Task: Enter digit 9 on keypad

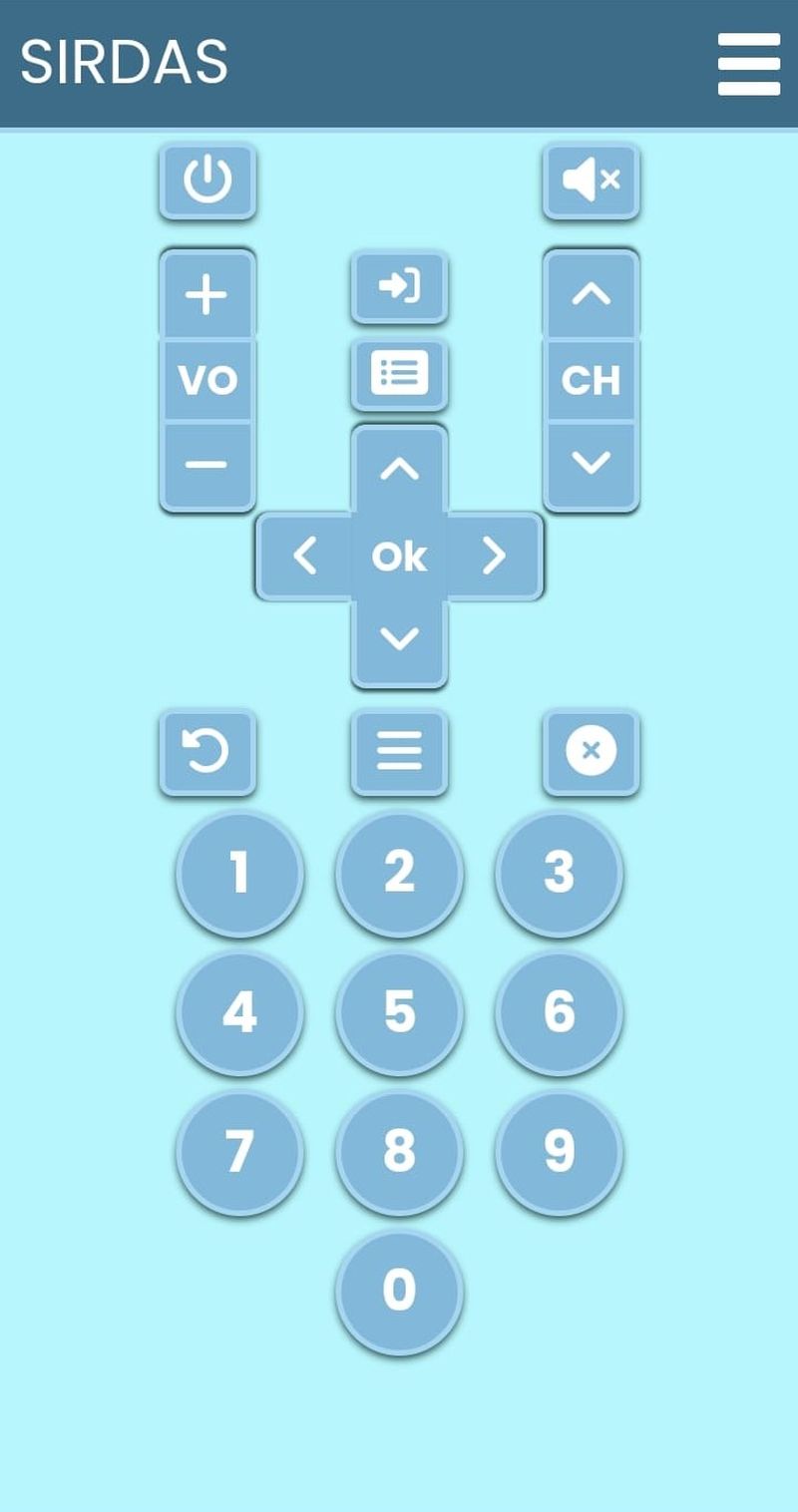Action: click(x=559, y=1152)
